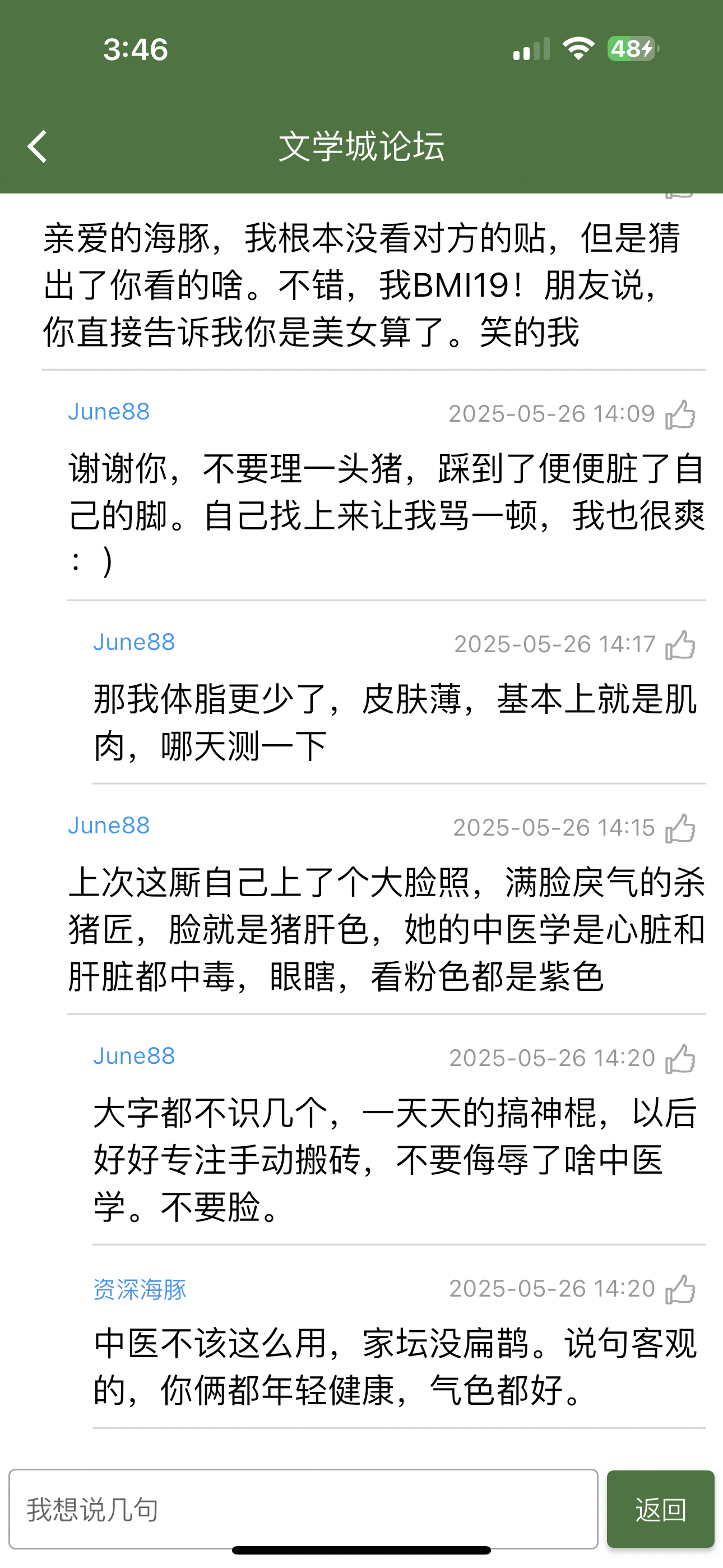This screenshot has height=1568, width=723.
Task: Open June88's profile from the 14:09 comment
Action: pos(109,412)
